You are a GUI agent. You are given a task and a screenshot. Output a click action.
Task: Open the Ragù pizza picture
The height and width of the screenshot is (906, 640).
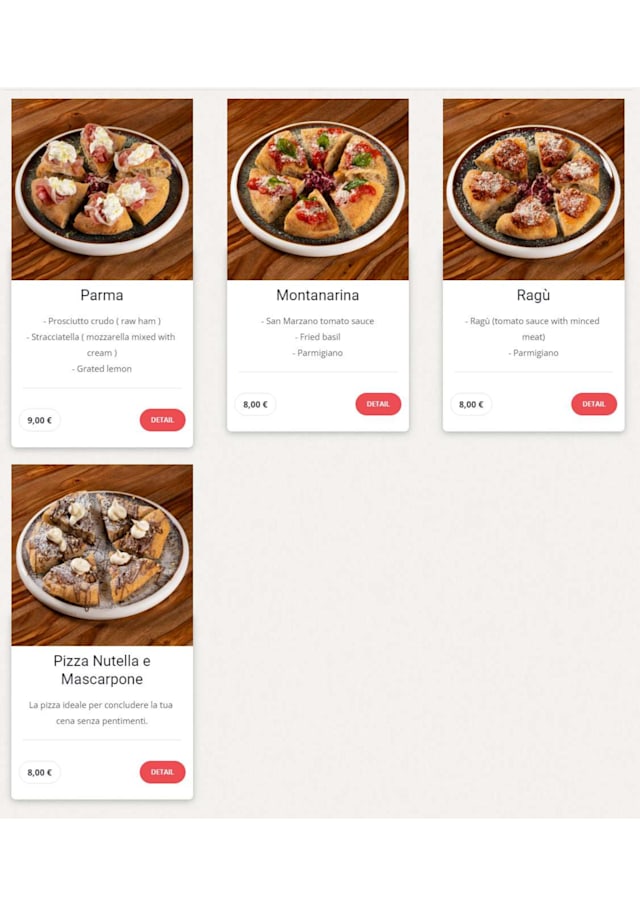(x=534, y=189)
